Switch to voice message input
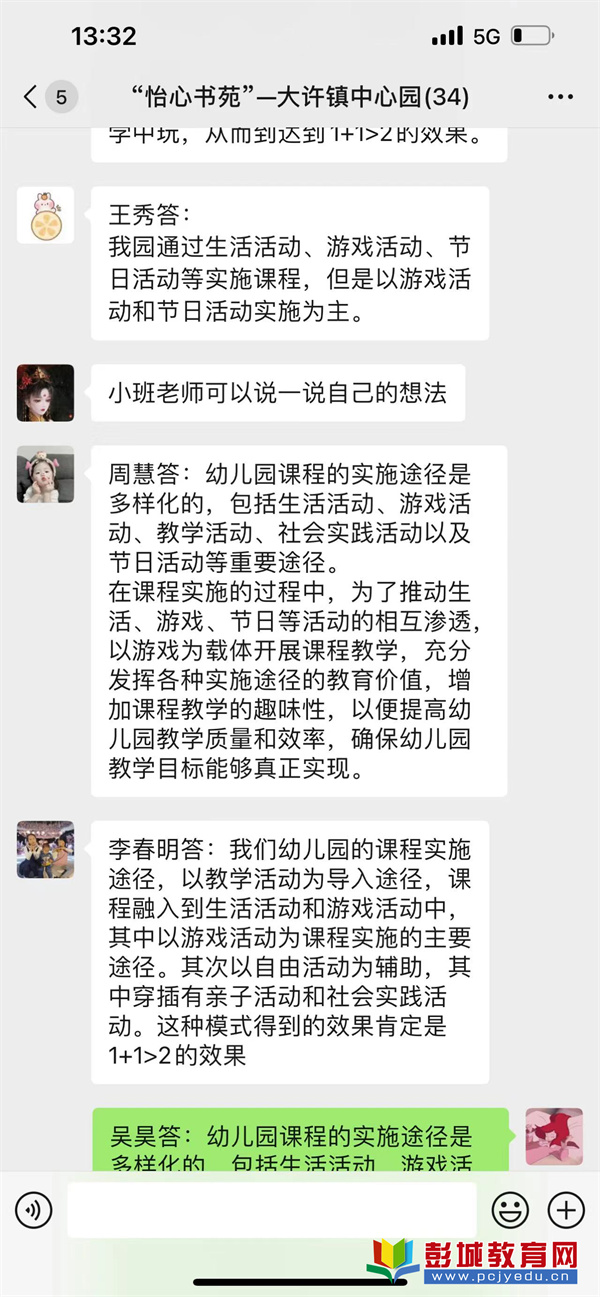Image resolution: width=600 pixels, height=1297 pixels. 34,1210
